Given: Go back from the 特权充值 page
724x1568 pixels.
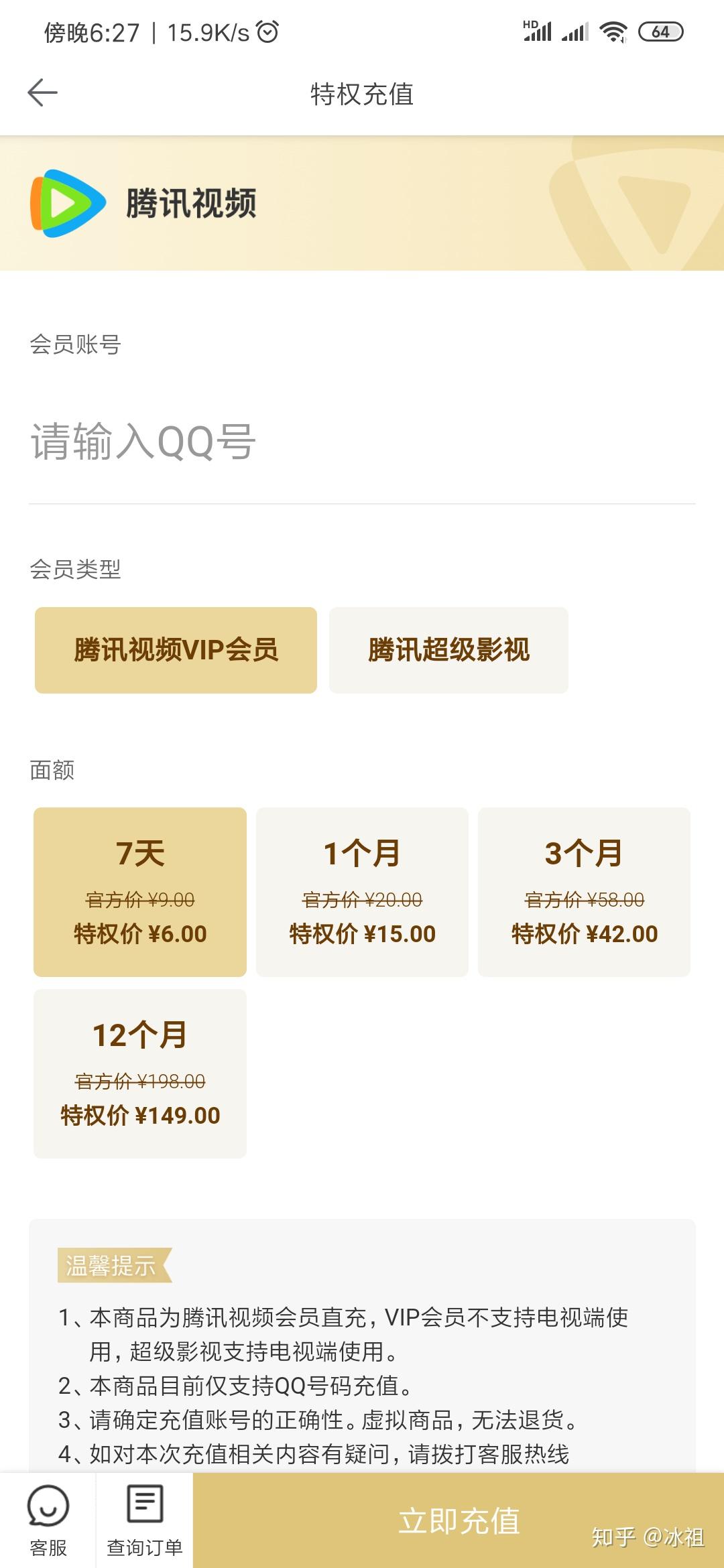Looking at the screenshot, I should click(x=42, y=93).
